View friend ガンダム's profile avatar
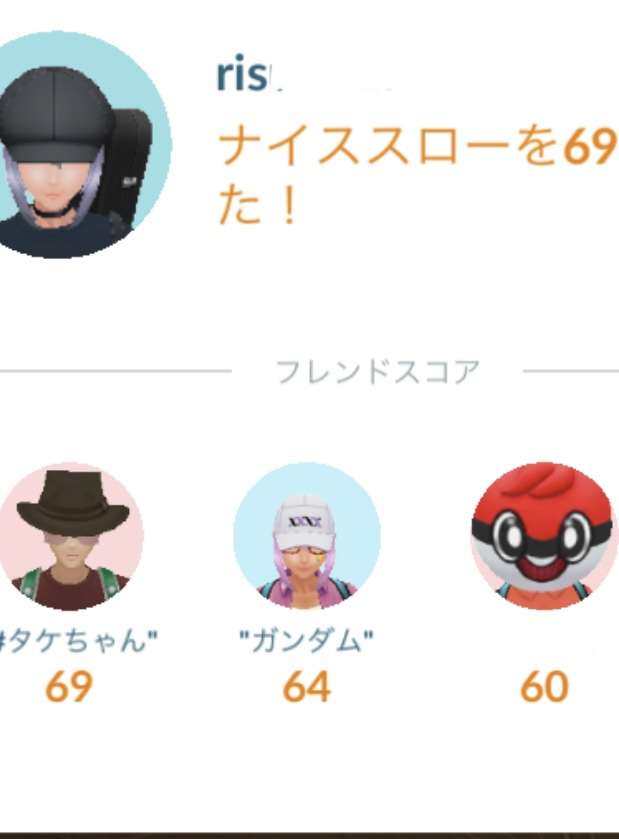The width and height of the screenshot is (619, 839). point(307,537)
